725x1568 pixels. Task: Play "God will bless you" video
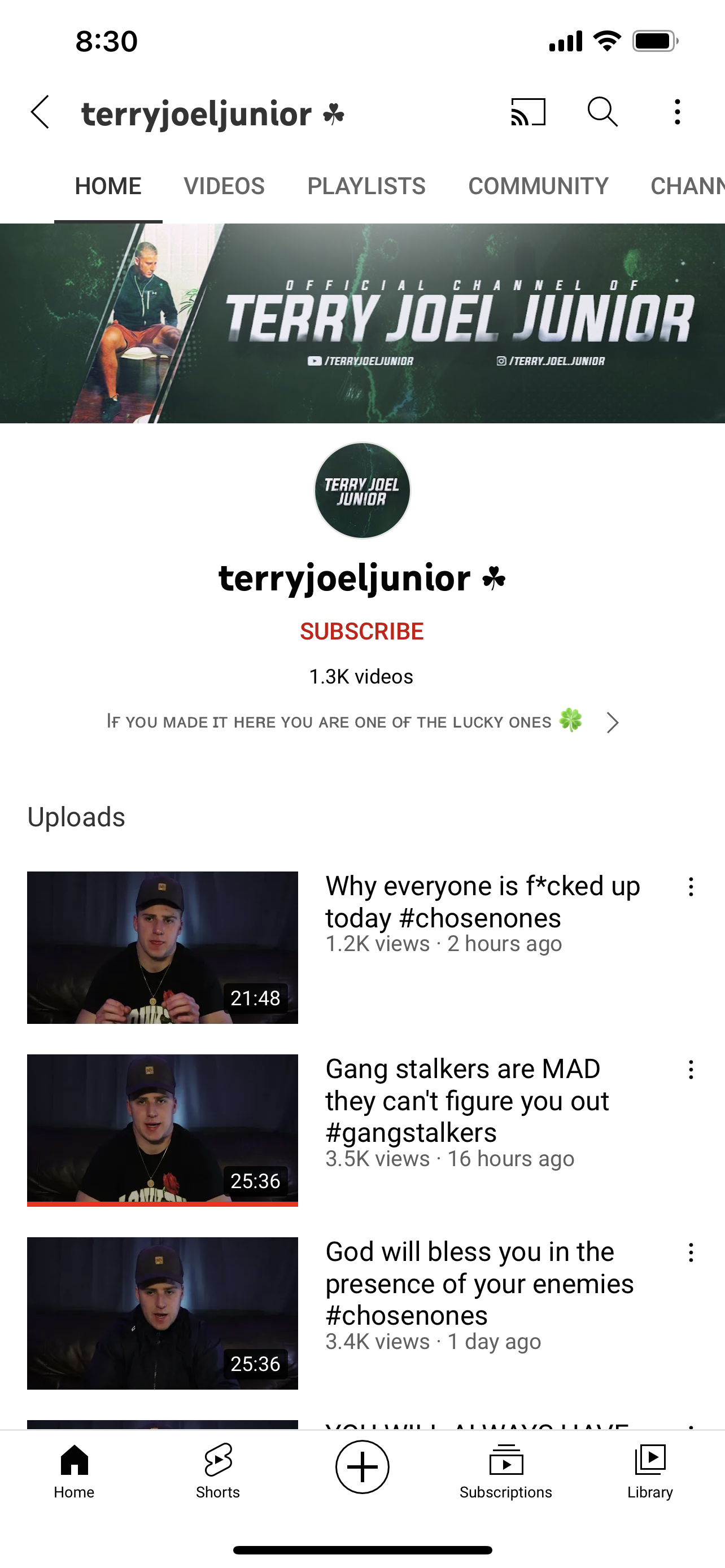[163, 1313]
